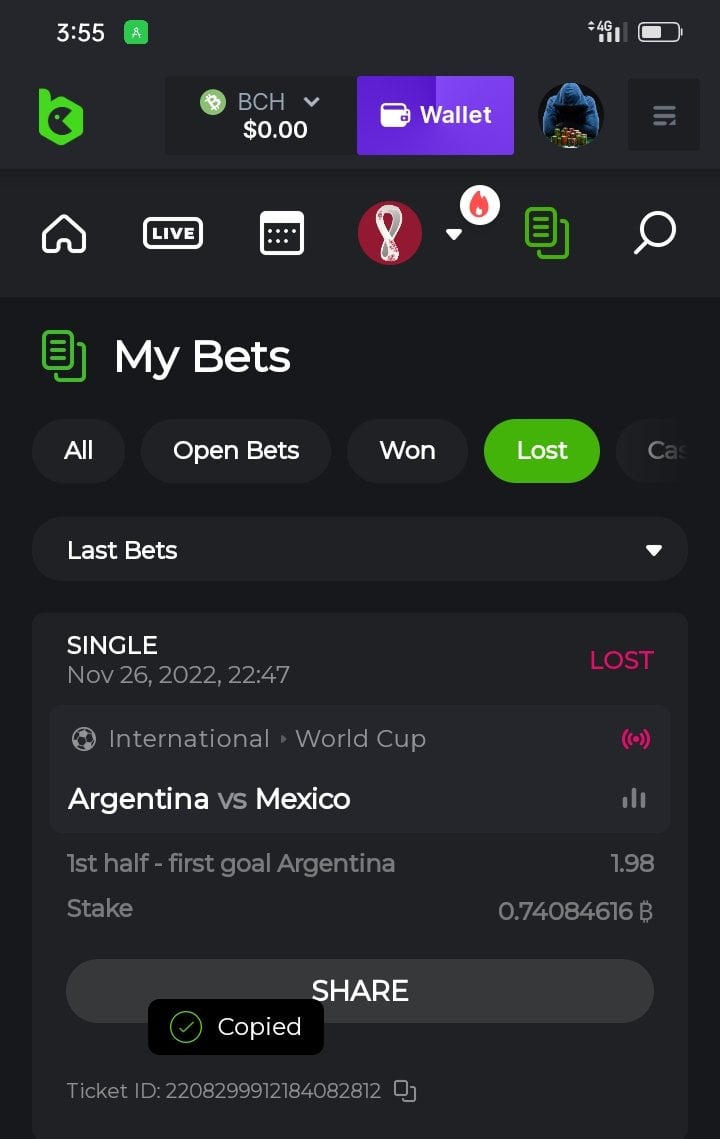
Task: Open the hamburger side menu
Action: coord(663,115)
